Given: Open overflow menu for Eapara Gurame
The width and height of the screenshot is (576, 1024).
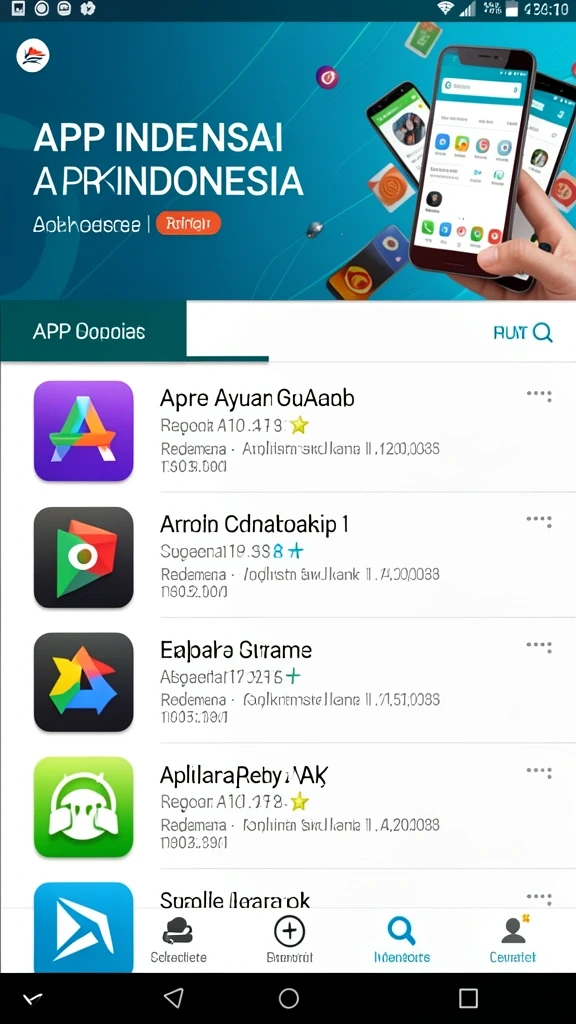Looking at the screenshot, I should coord(539,646).
